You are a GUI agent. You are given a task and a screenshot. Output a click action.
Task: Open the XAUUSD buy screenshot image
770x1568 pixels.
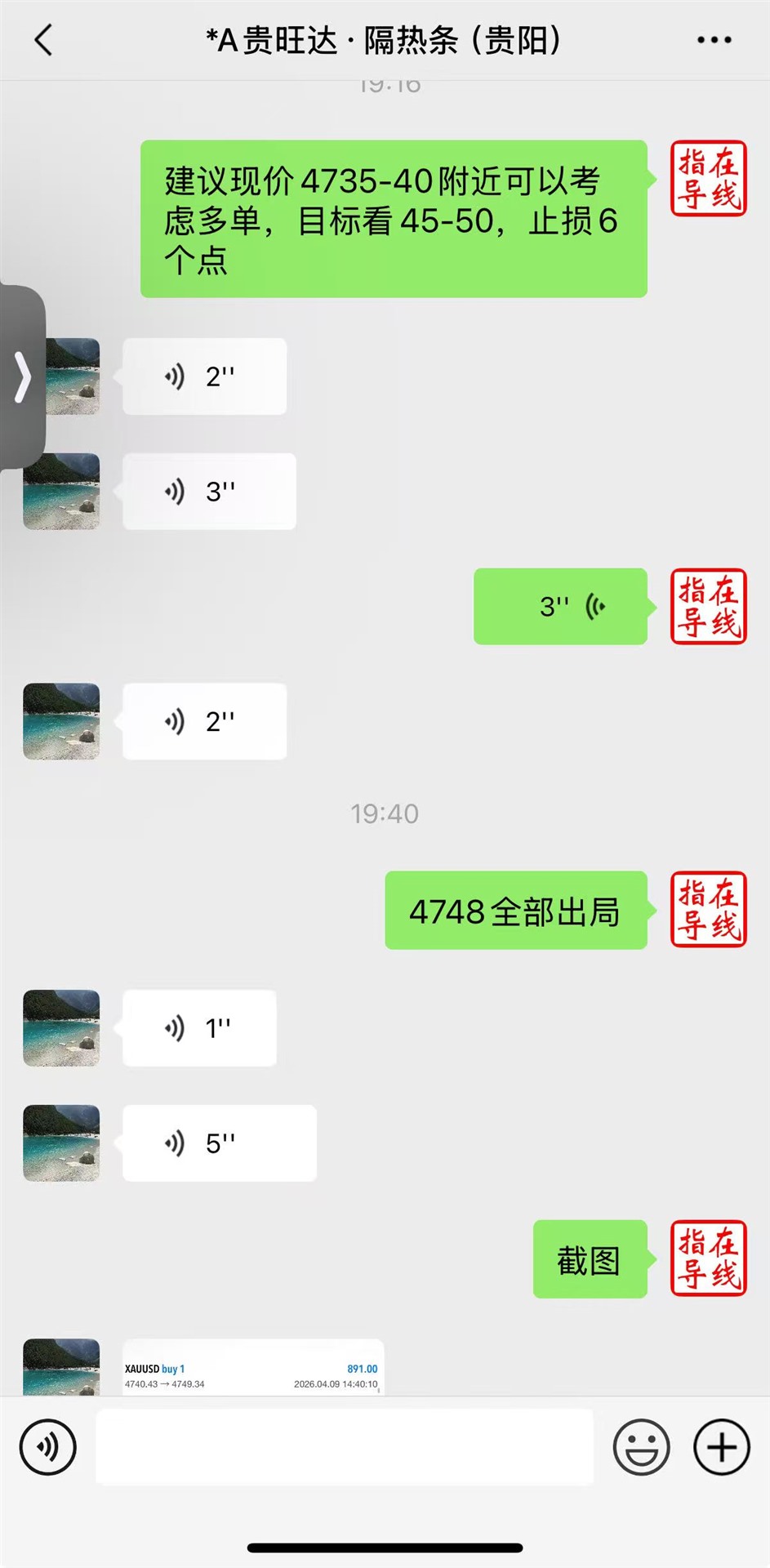point(252,1370)
